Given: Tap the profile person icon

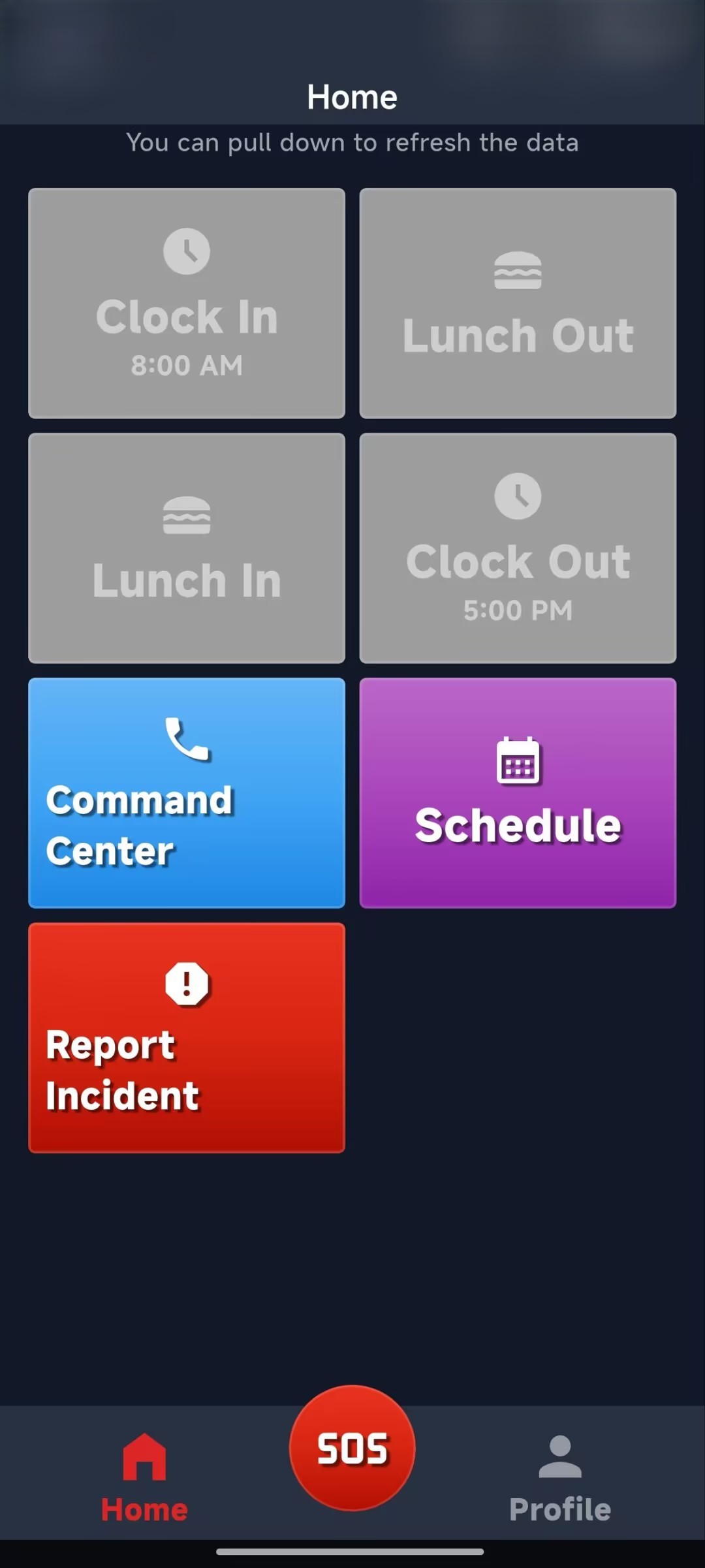Looking at the screenshot, I should click(x=559, y=1454).
